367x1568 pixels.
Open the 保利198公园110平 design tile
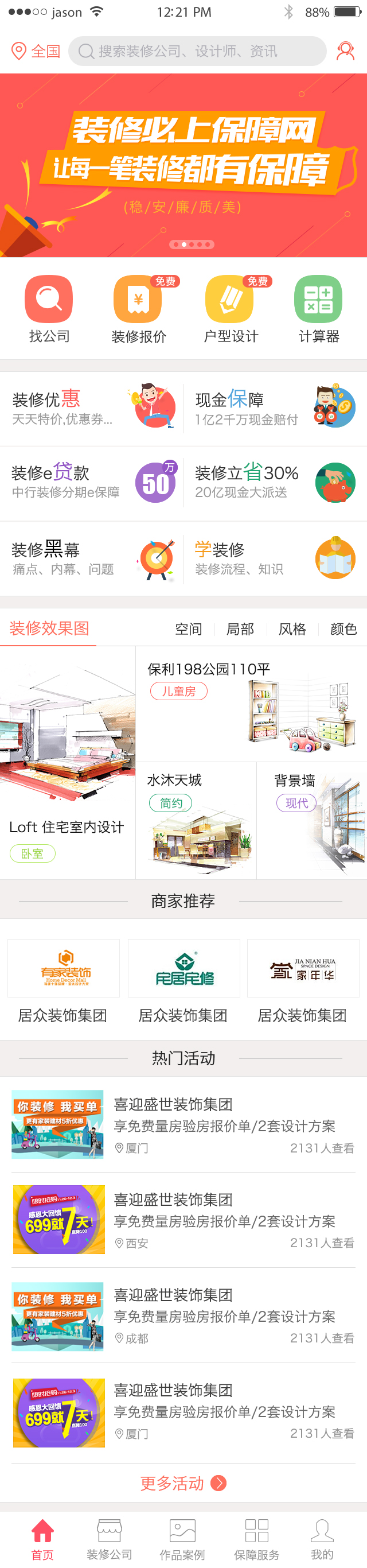point(251,703)
